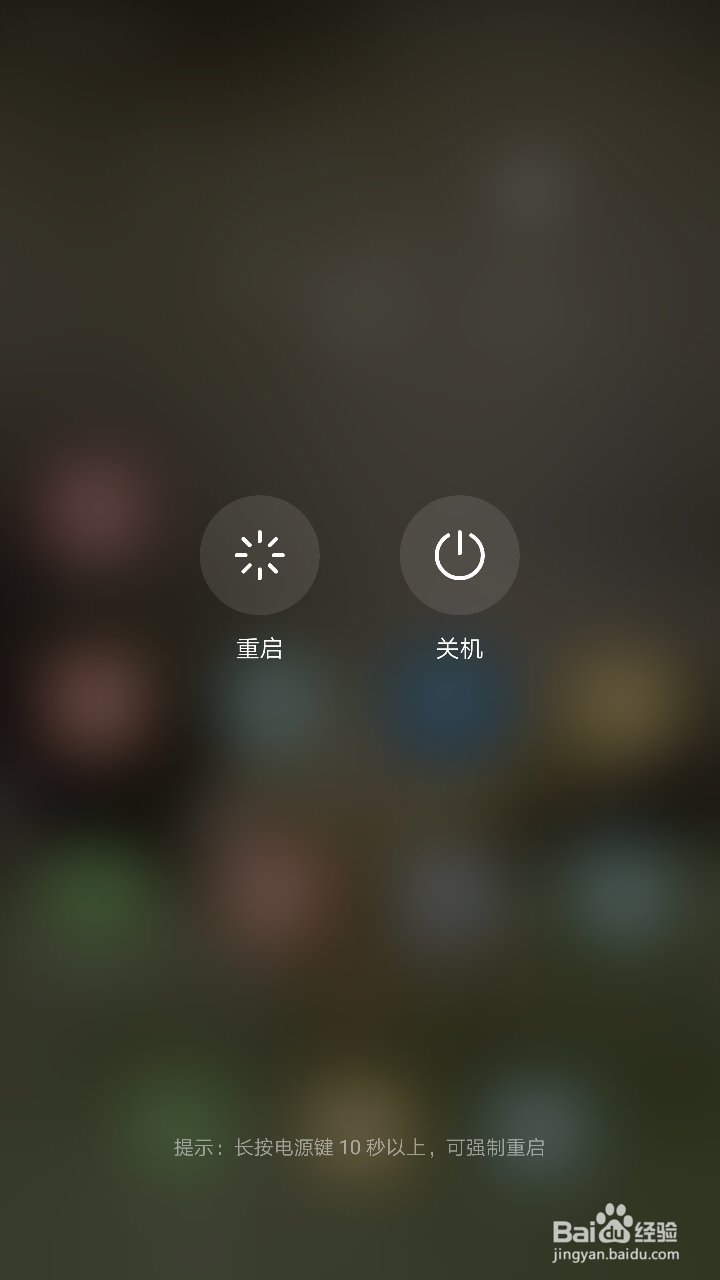The image size is (720, 1280).
Task: Click between the restart and power icons
Action: pyautogui.click(x=360, y=554)
